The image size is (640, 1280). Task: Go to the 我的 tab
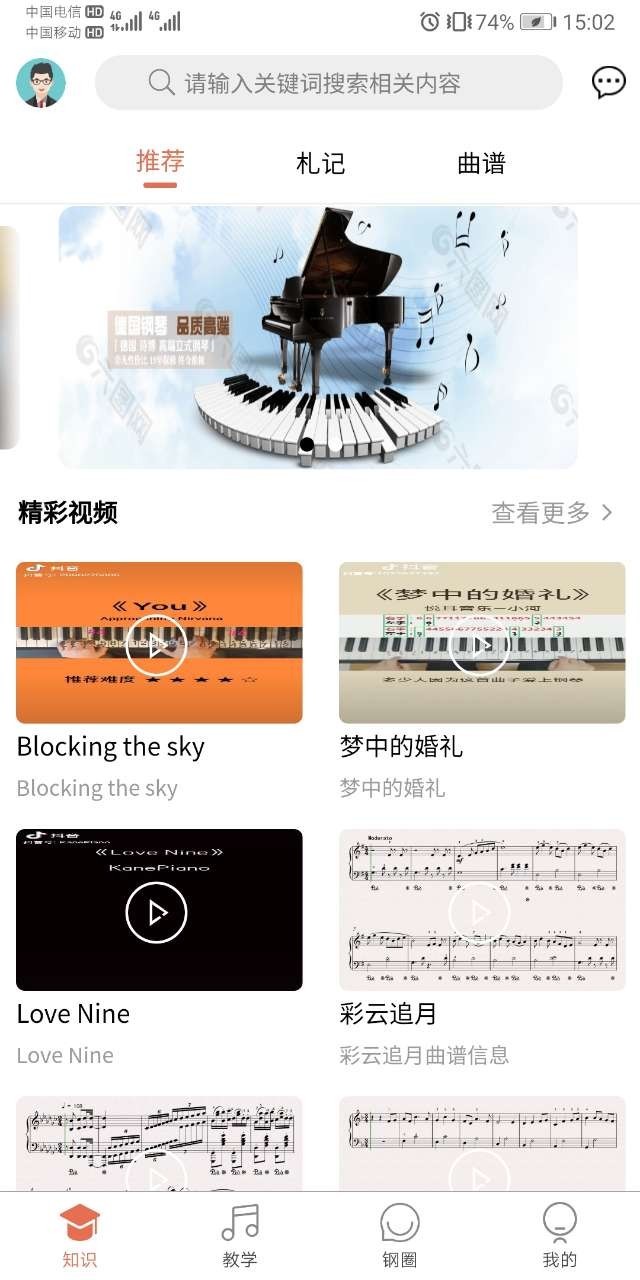[560, 1235]
